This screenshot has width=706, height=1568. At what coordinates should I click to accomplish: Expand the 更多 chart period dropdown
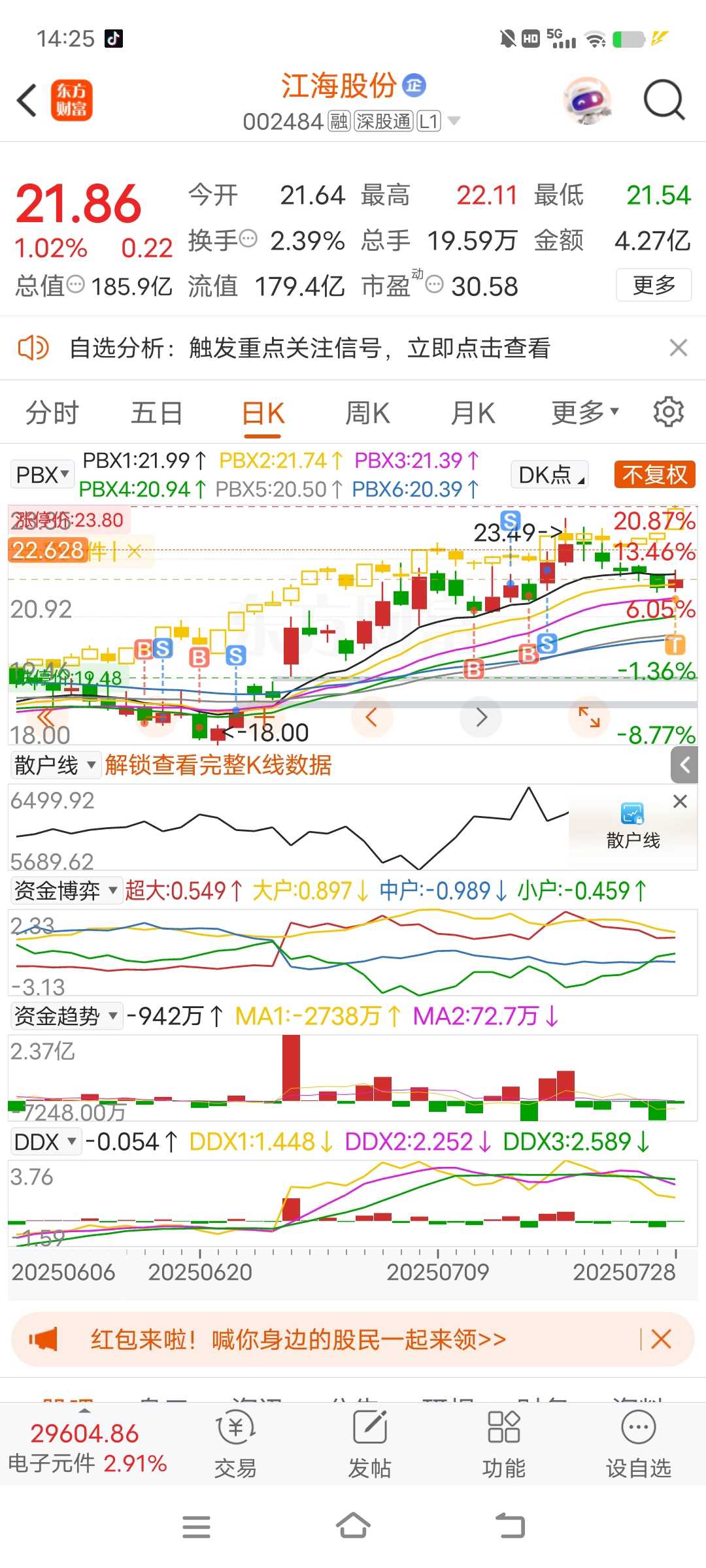click(x=584, y=412)
